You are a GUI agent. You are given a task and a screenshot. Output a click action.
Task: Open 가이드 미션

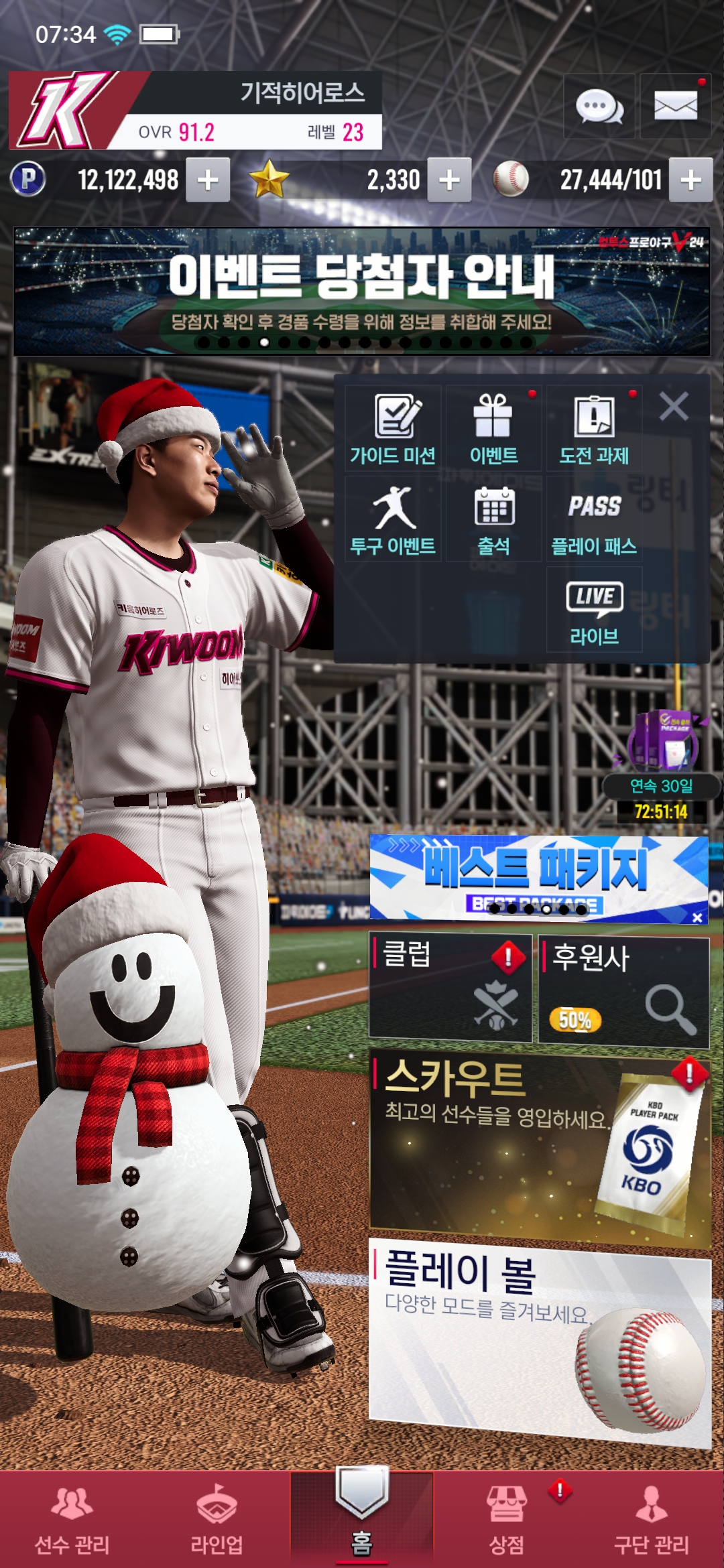tap(393, 429)
